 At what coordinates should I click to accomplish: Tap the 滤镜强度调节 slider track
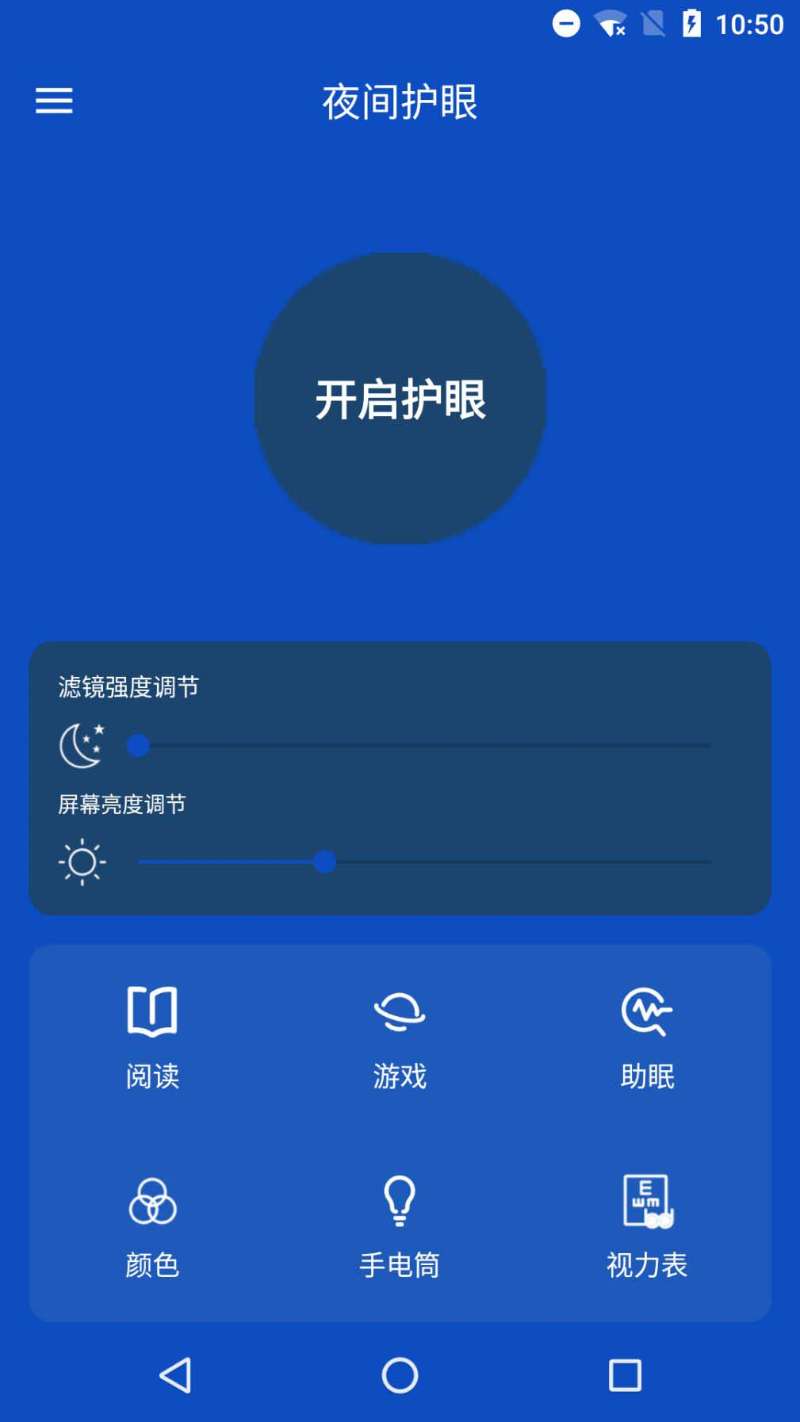pyautogui.click(x=424, y=745)
